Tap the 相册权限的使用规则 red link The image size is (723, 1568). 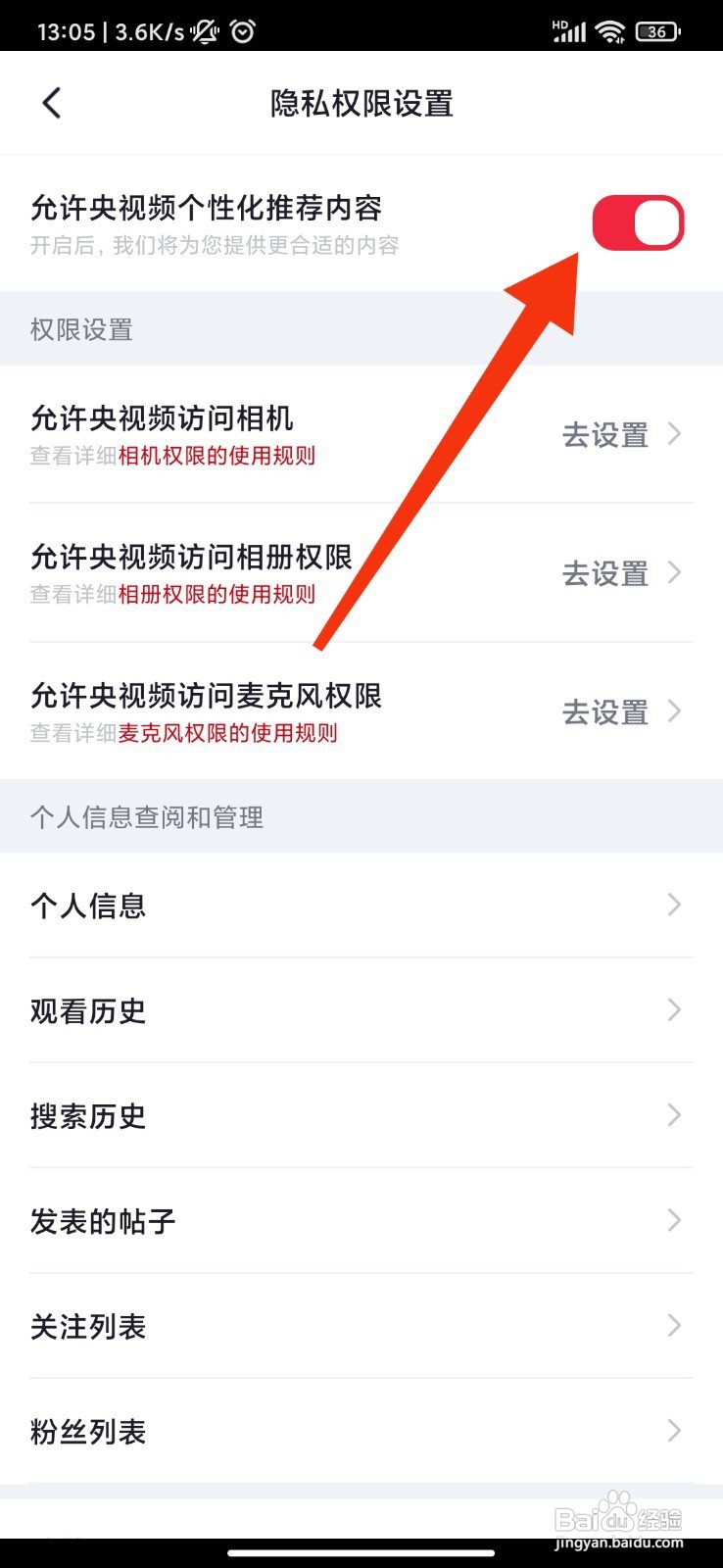pyautogui.click(x=216, y=595)
